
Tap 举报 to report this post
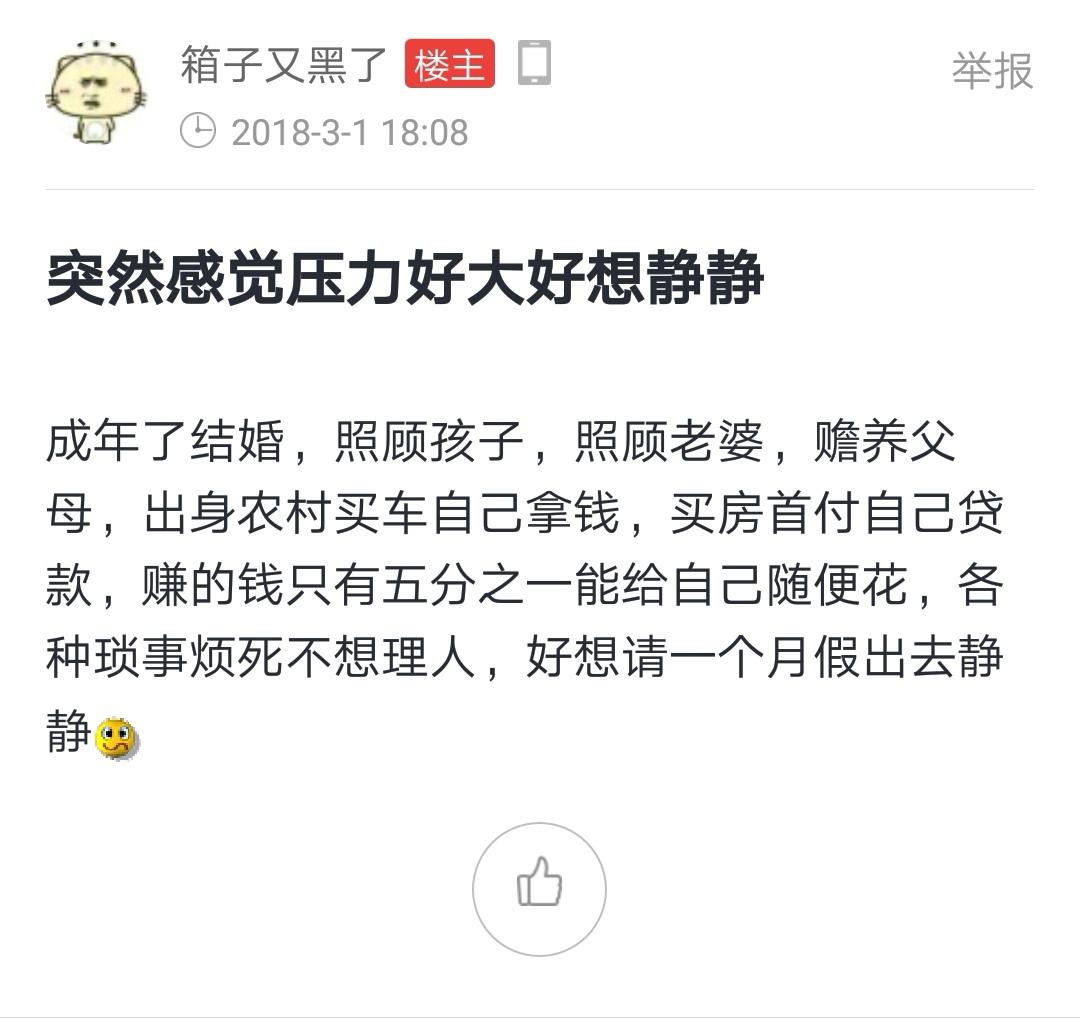pos(991,71)
